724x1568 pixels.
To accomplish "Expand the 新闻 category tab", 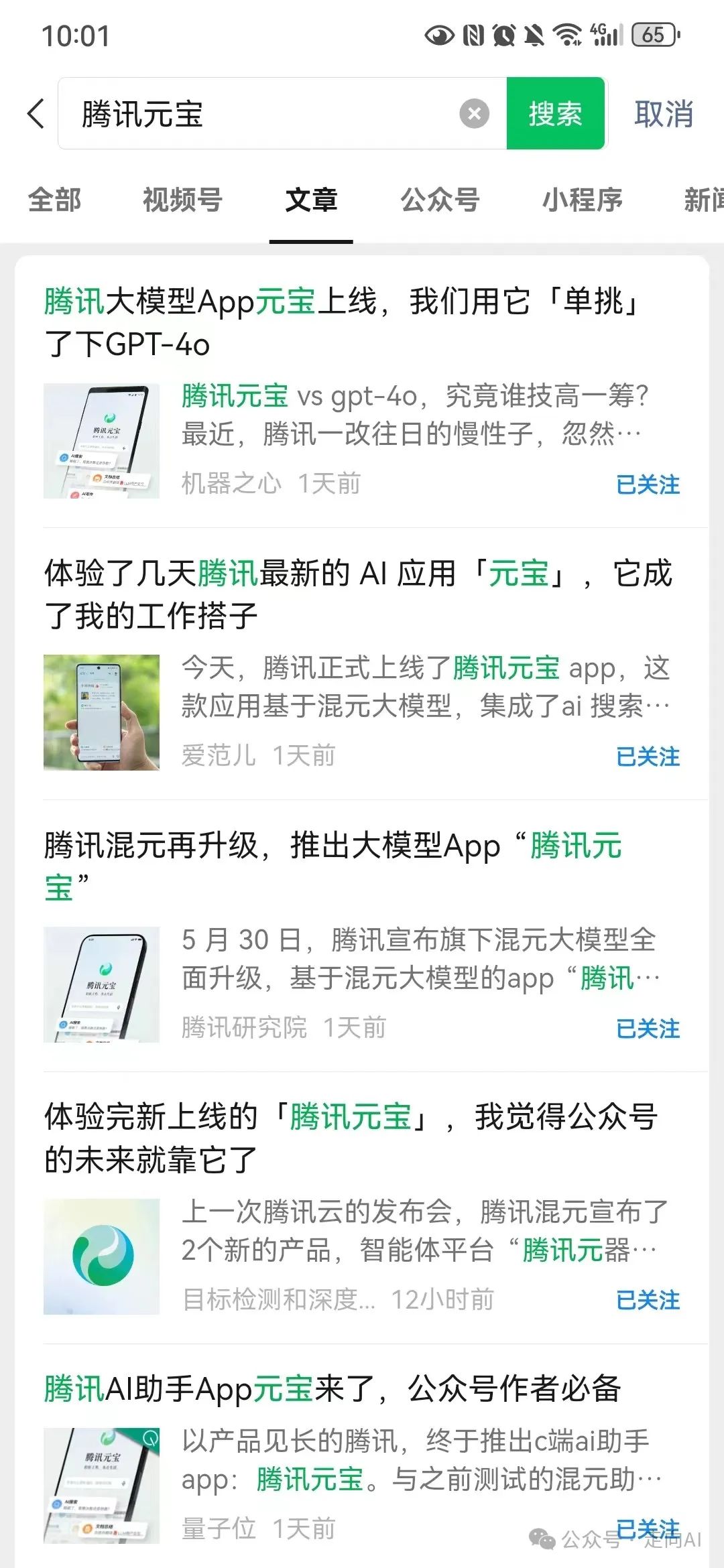I will coord(700,200).
